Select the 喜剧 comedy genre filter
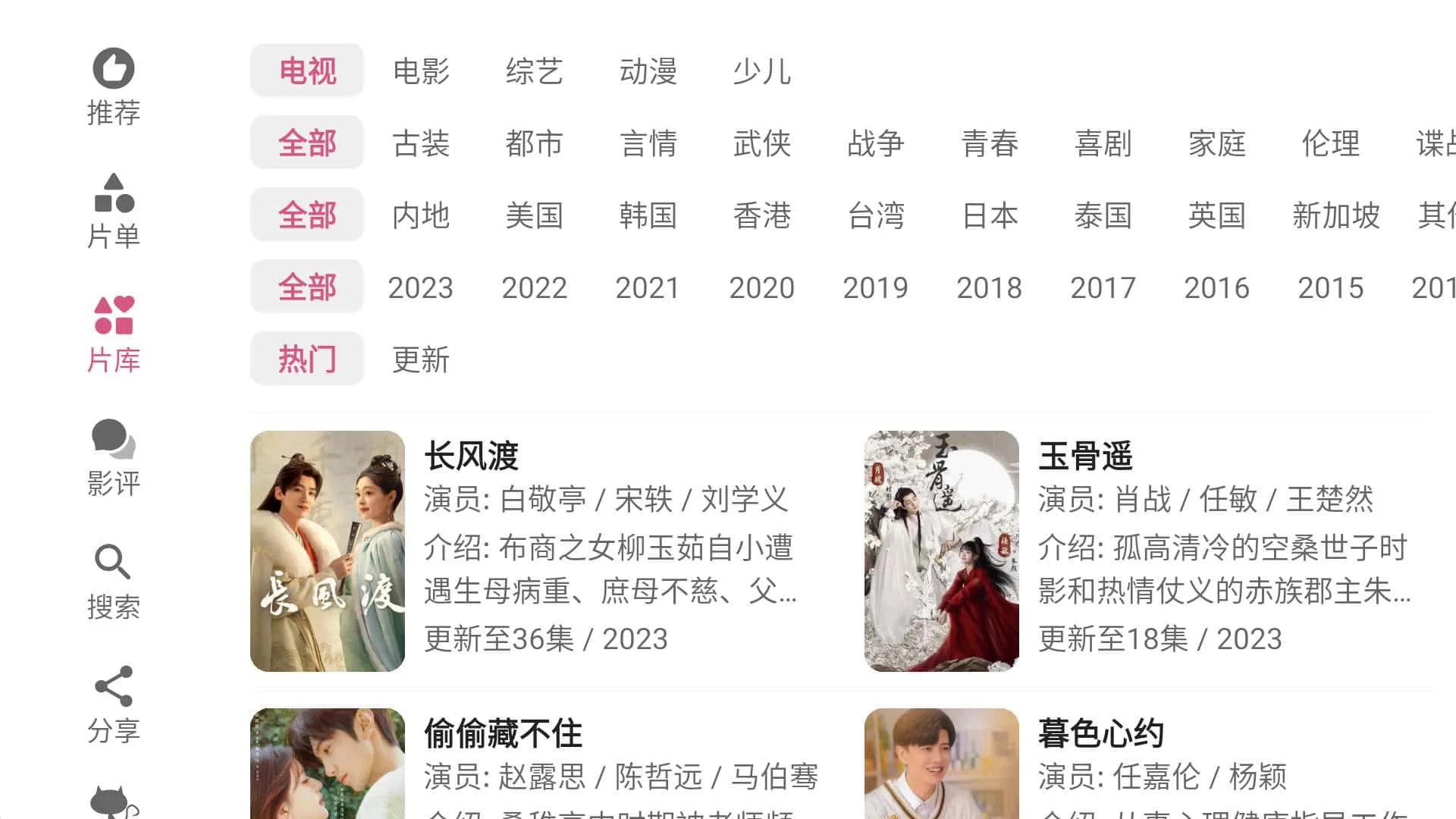 point(1103,143)
